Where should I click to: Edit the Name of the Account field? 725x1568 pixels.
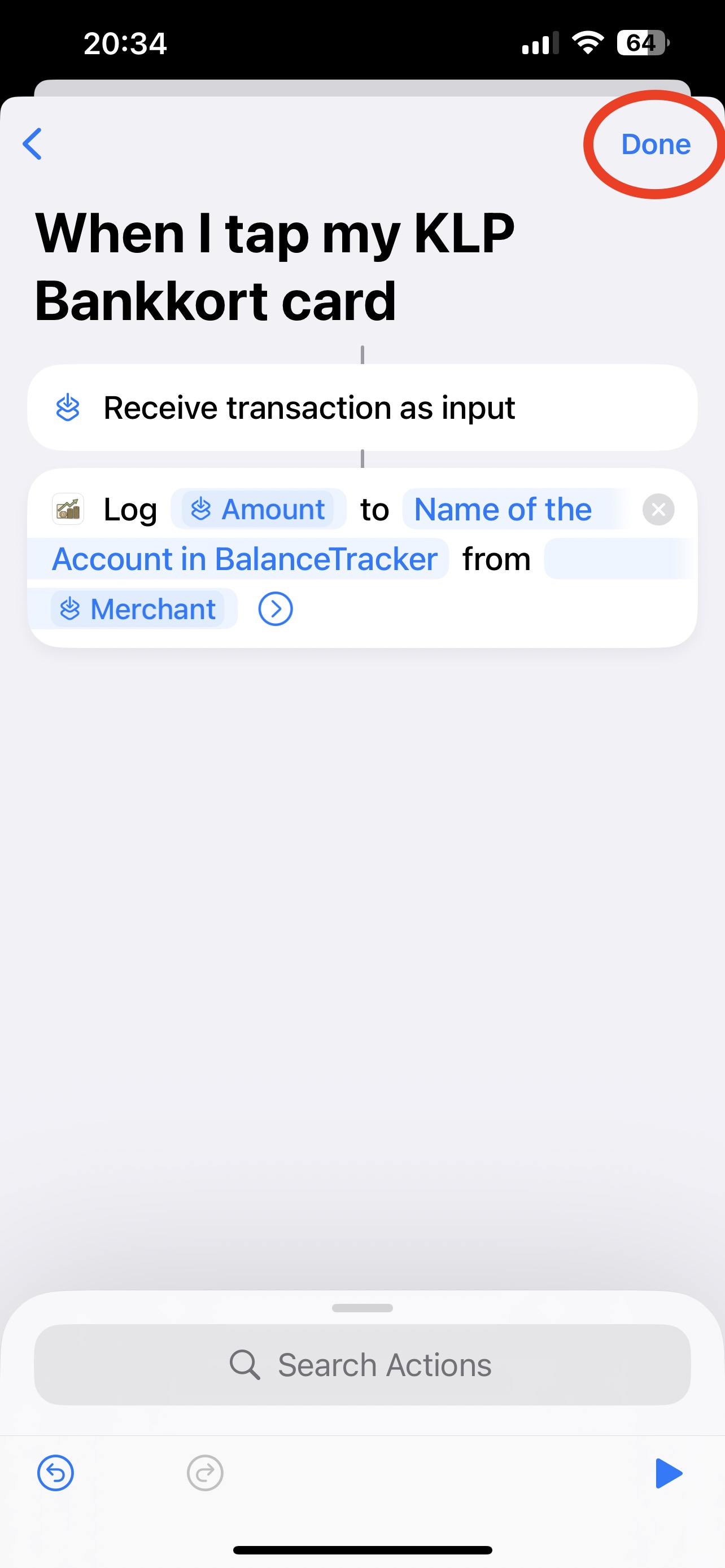pyautogui.click(x=501, y=510)
